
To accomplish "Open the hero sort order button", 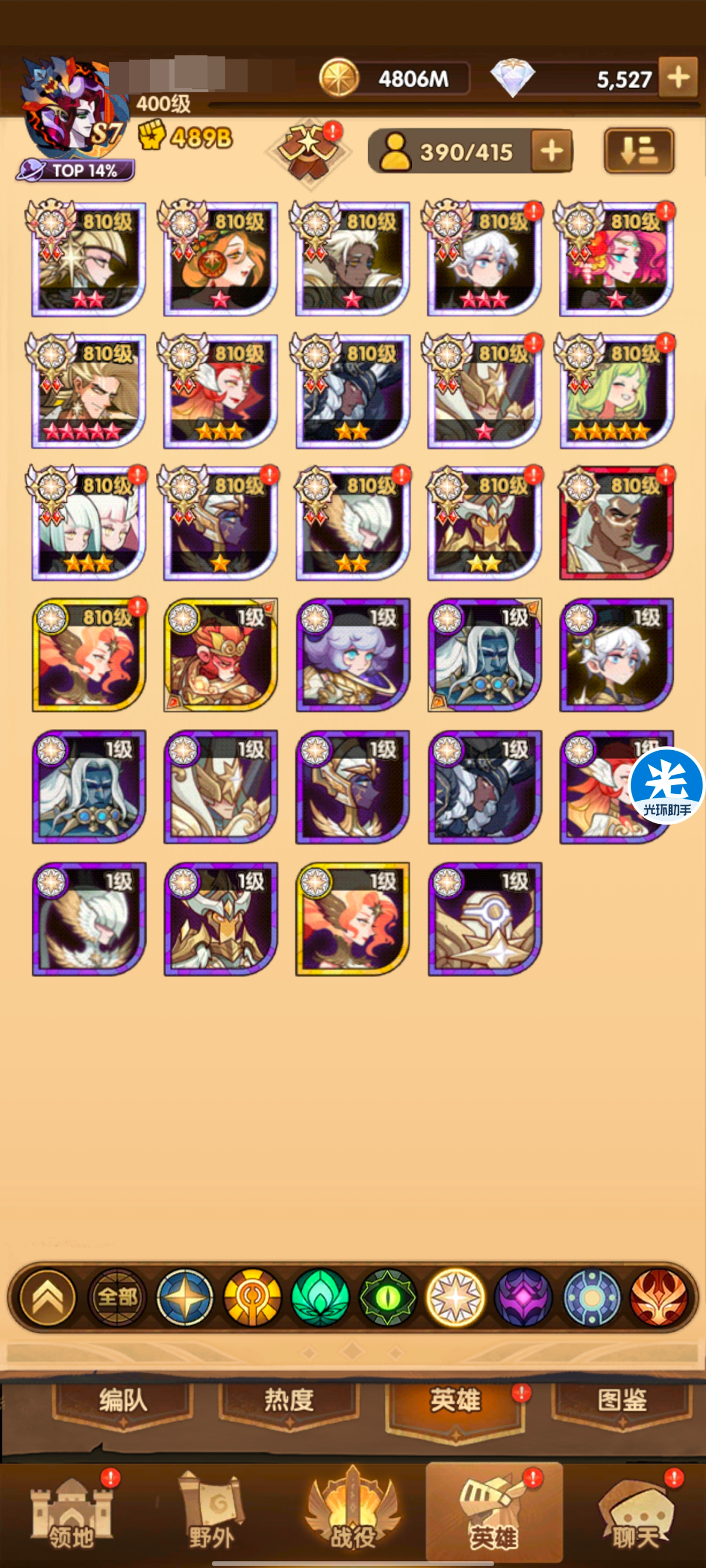I will click(638, 151).
